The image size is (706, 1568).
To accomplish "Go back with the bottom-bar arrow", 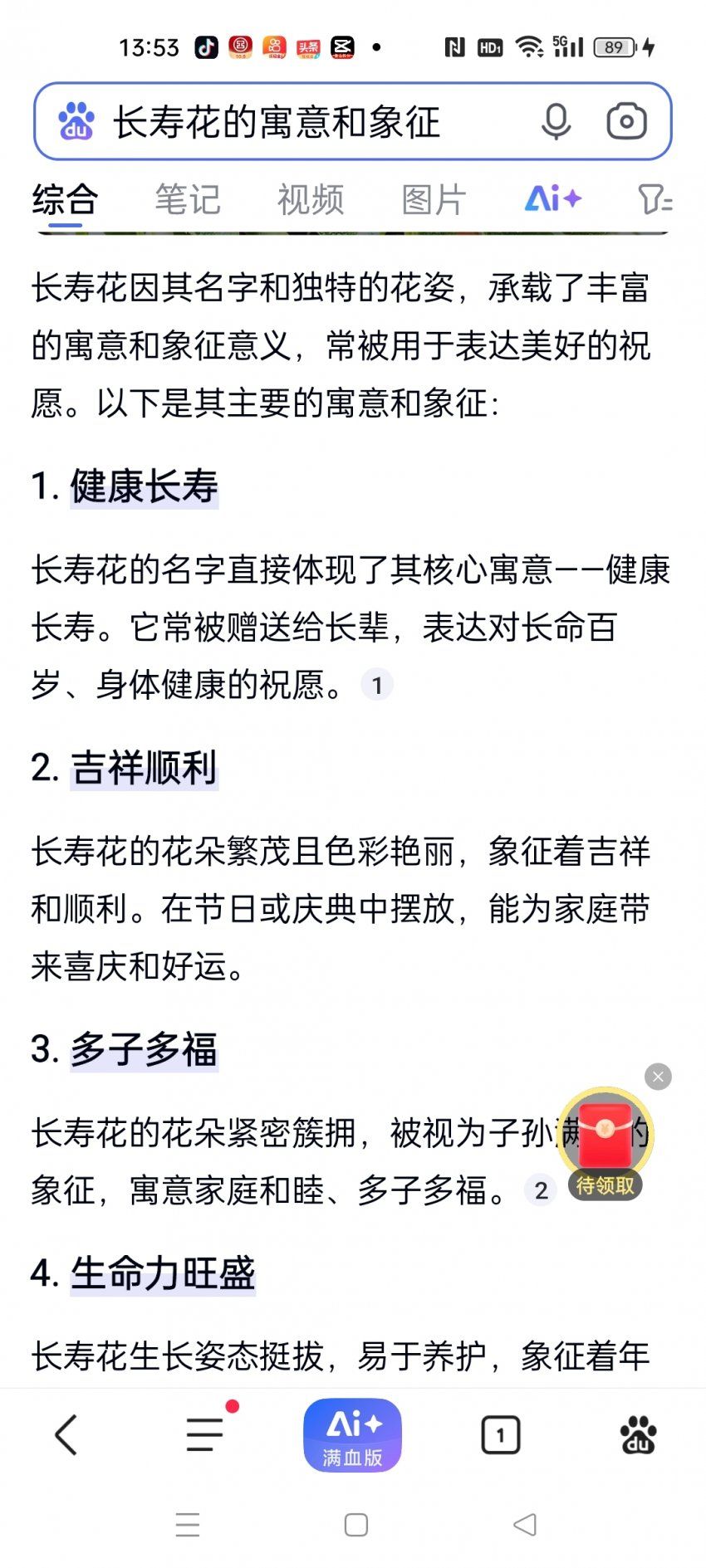I will pyautogui.click(x=66, y=1435).
